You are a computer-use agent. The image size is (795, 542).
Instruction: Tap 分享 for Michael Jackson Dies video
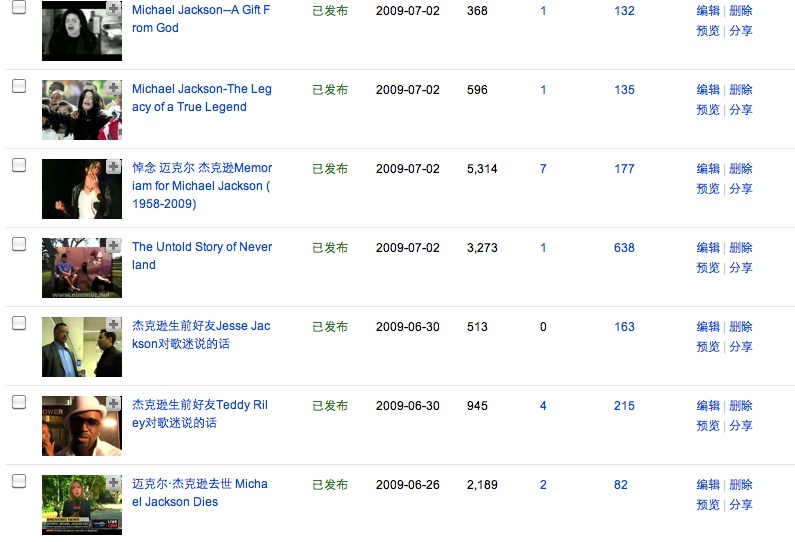pyautogui.click(x=741, y=505)
